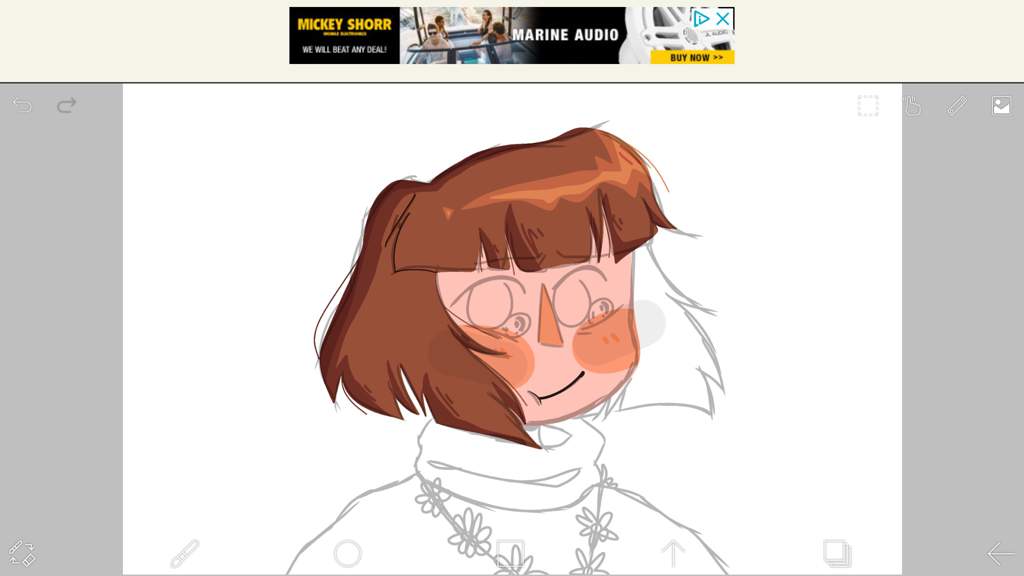The width and height of the screenshot is (1024, 576).
Task: Open the image material icon
Action: [x=1001, y=105]
